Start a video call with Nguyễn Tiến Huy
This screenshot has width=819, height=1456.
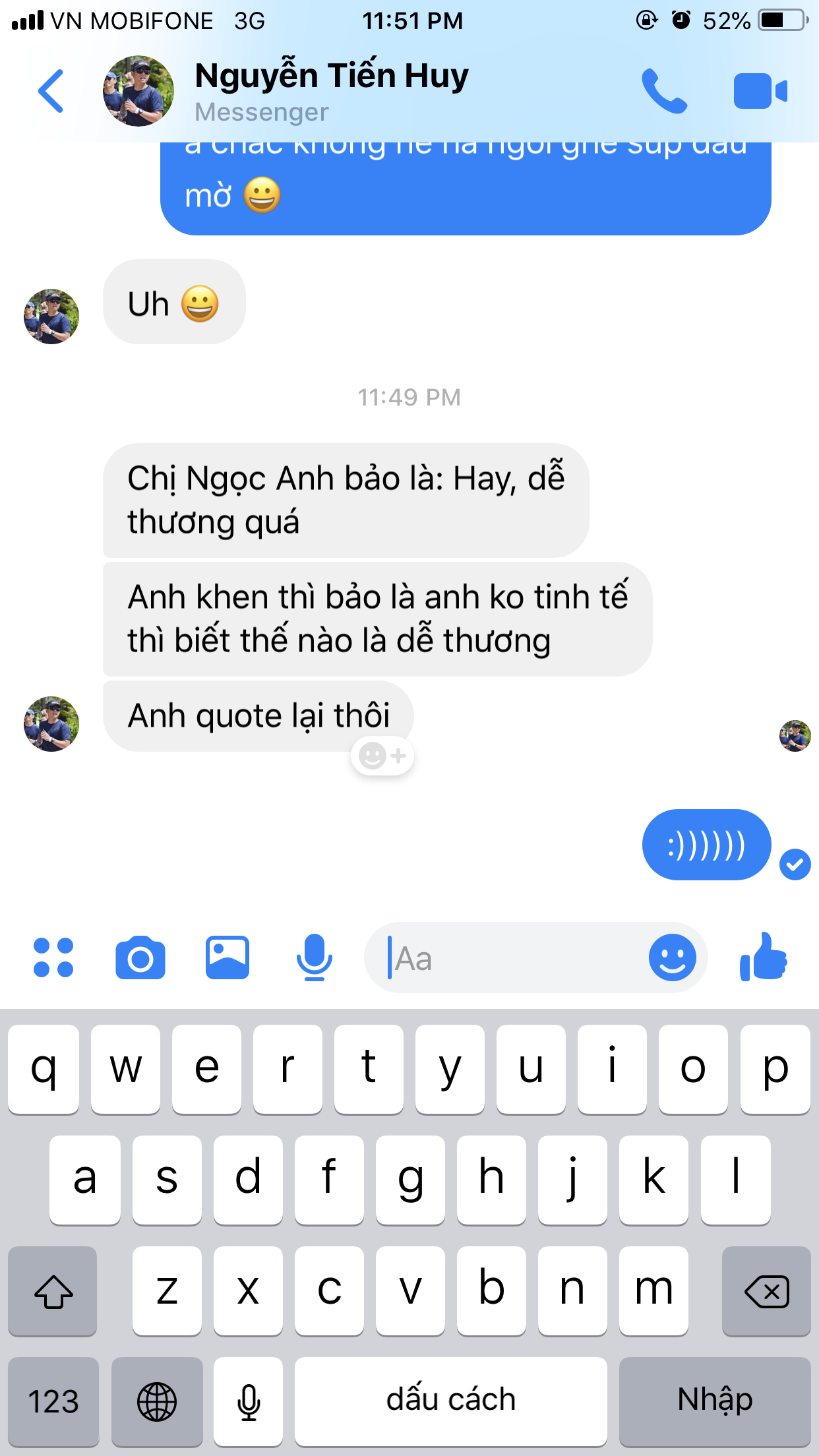[x=760, y=91]
